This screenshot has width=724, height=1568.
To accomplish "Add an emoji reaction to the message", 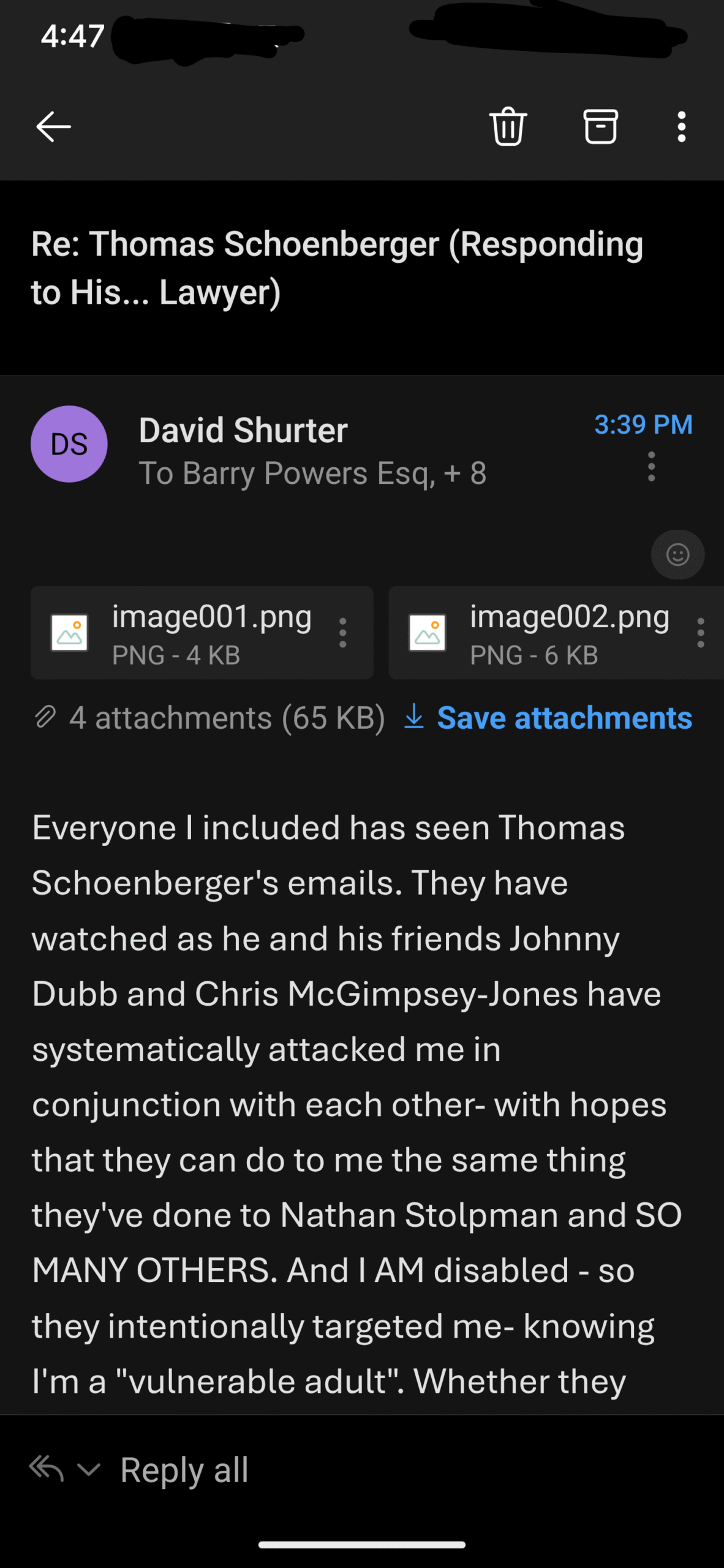I will (677, 554).
